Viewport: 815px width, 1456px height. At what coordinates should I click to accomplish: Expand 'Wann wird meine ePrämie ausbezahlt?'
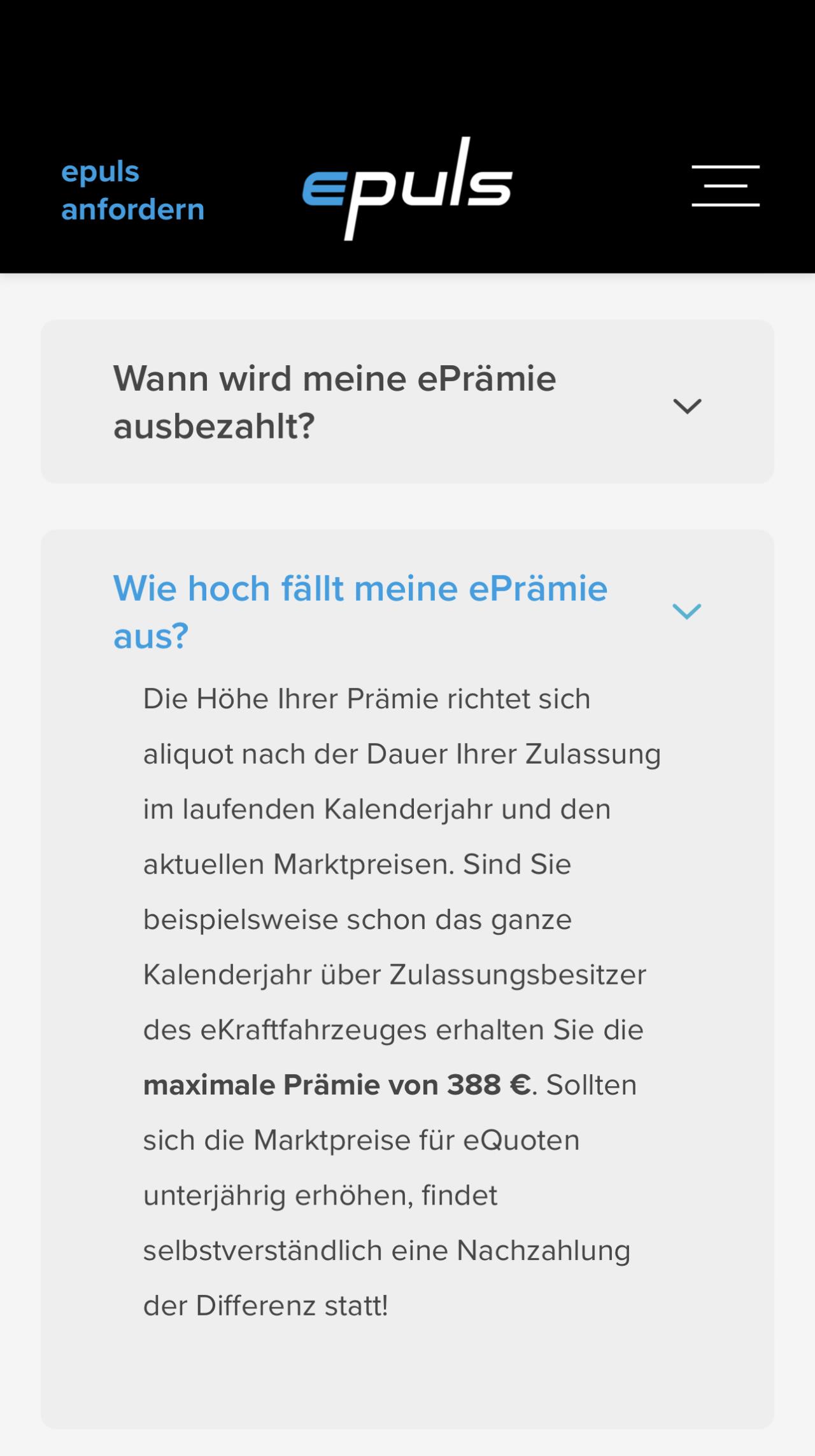pos(407,402)
